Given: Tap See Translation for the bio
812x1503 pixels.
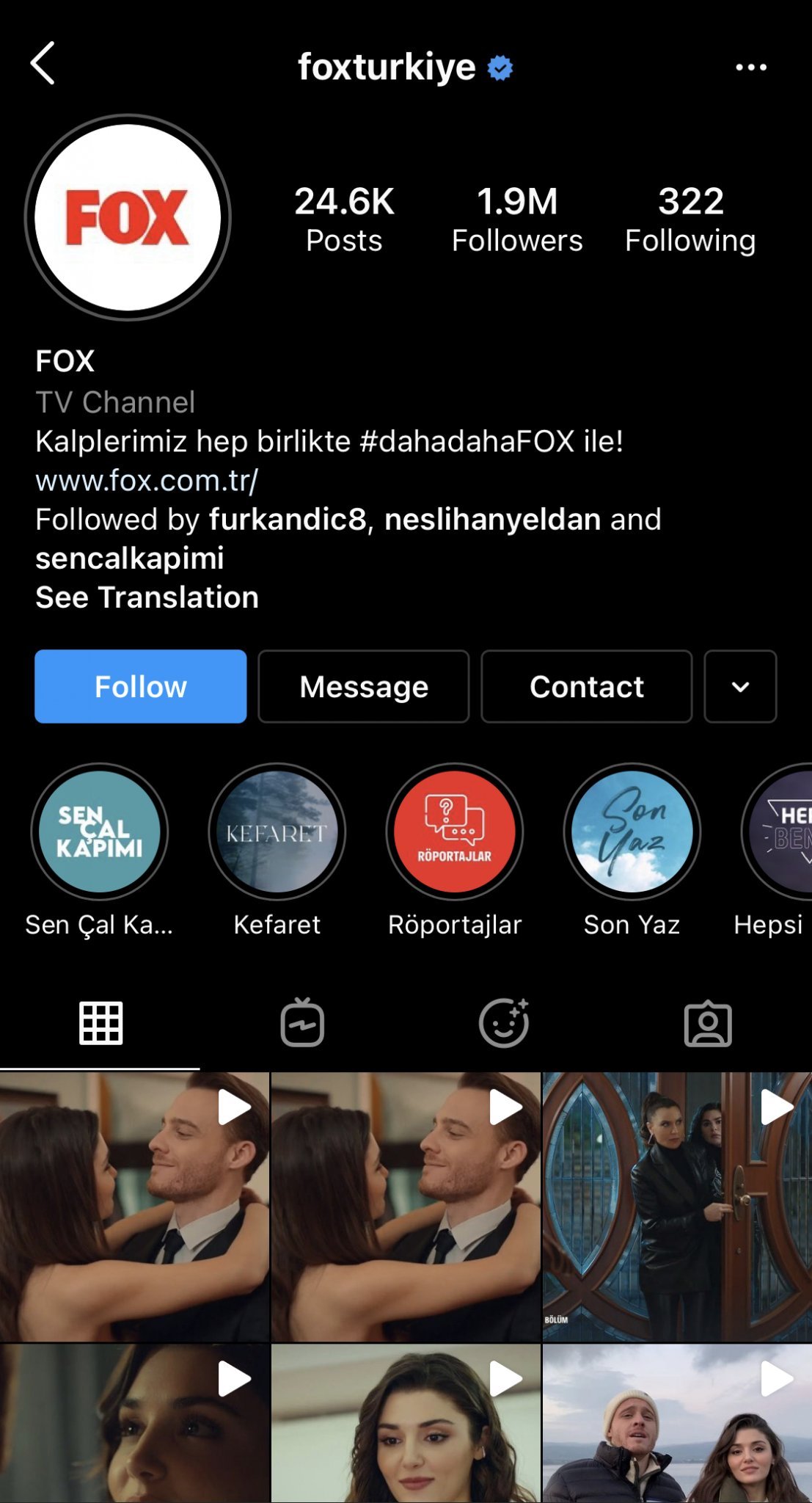Looking at the screenshot, I should point(147,597).
